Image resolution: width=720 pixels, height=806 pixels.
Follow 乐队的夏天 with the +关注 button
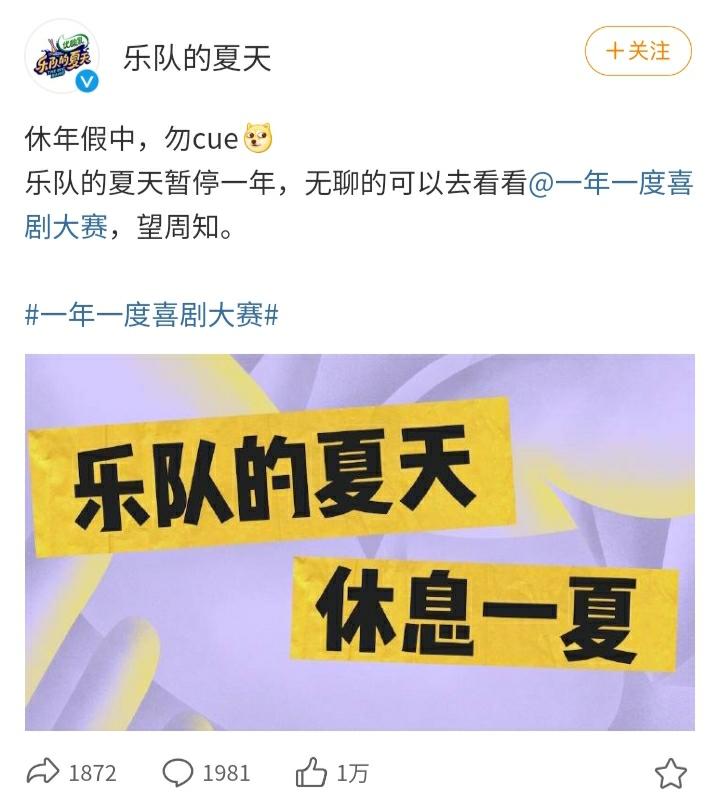coord(638,51)
